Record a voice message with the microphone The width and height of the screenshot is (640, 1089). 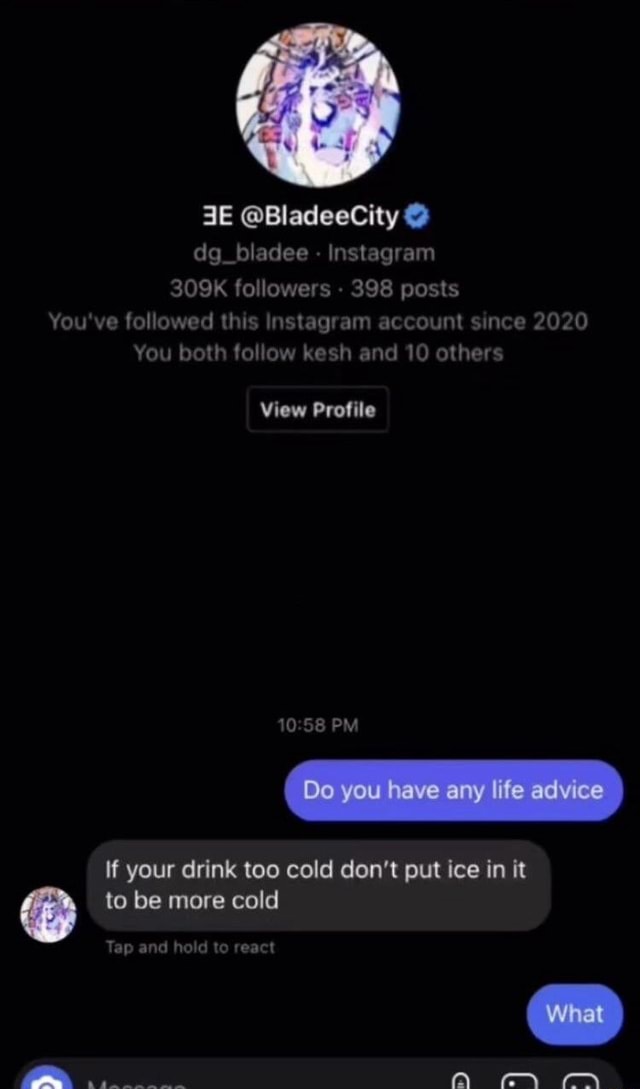click(x=462, y=1082)
